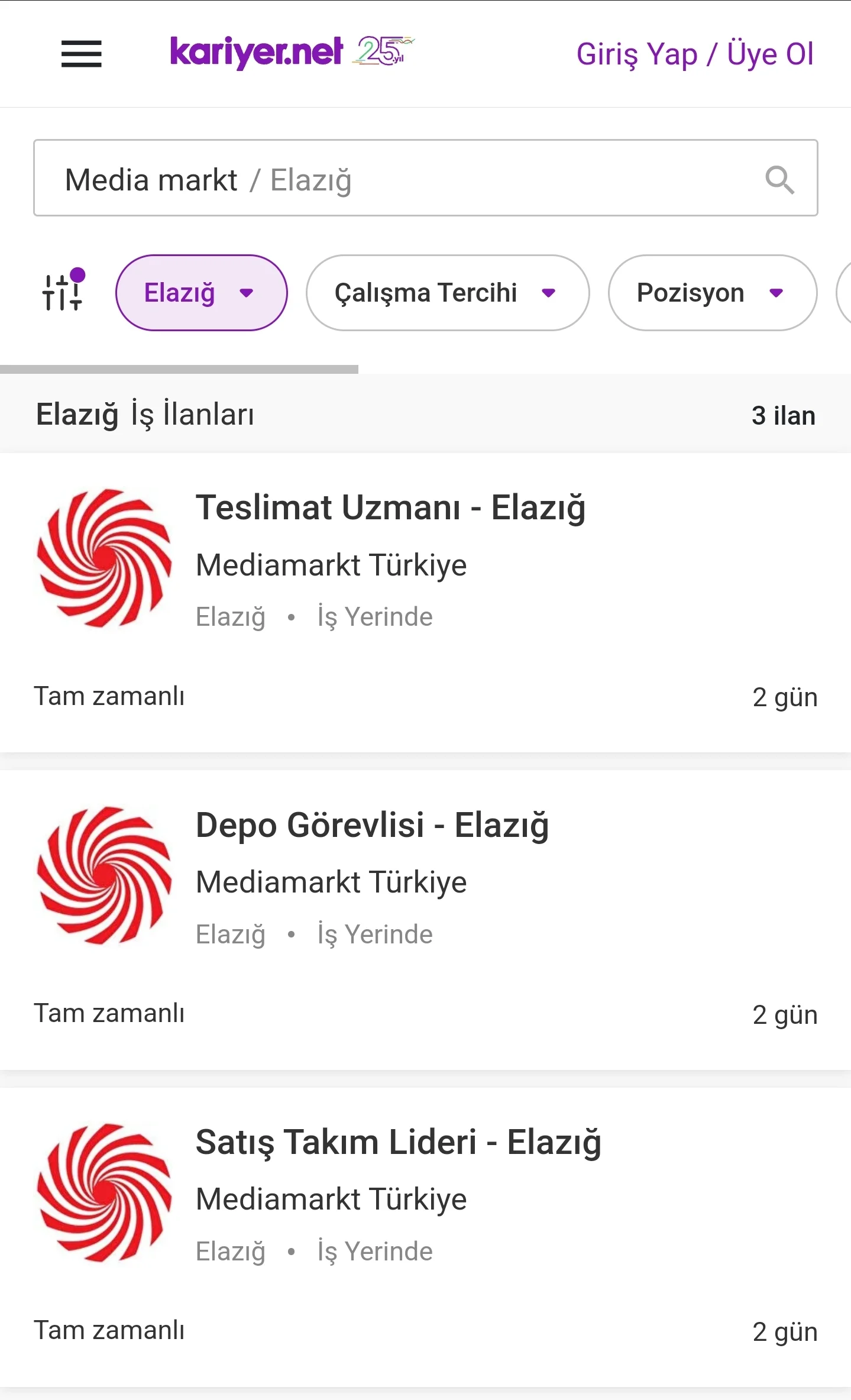View the Depo Görevlisi - Elazığ job
Screen dimensions: 851x1400
click(372, 825)
